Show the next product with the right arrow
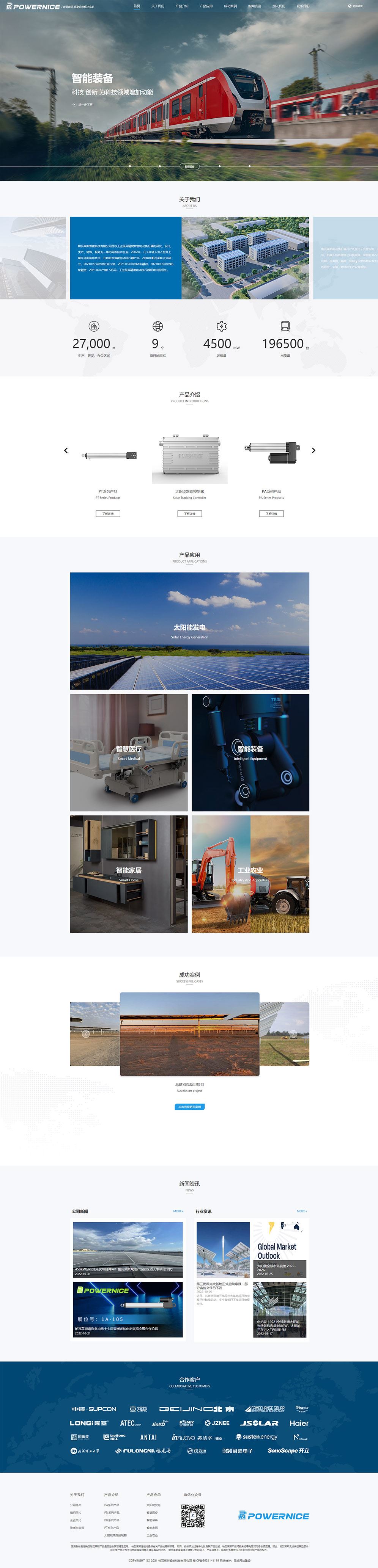The width and height of the screenshot is (378, 1568). tap(313, 450)
